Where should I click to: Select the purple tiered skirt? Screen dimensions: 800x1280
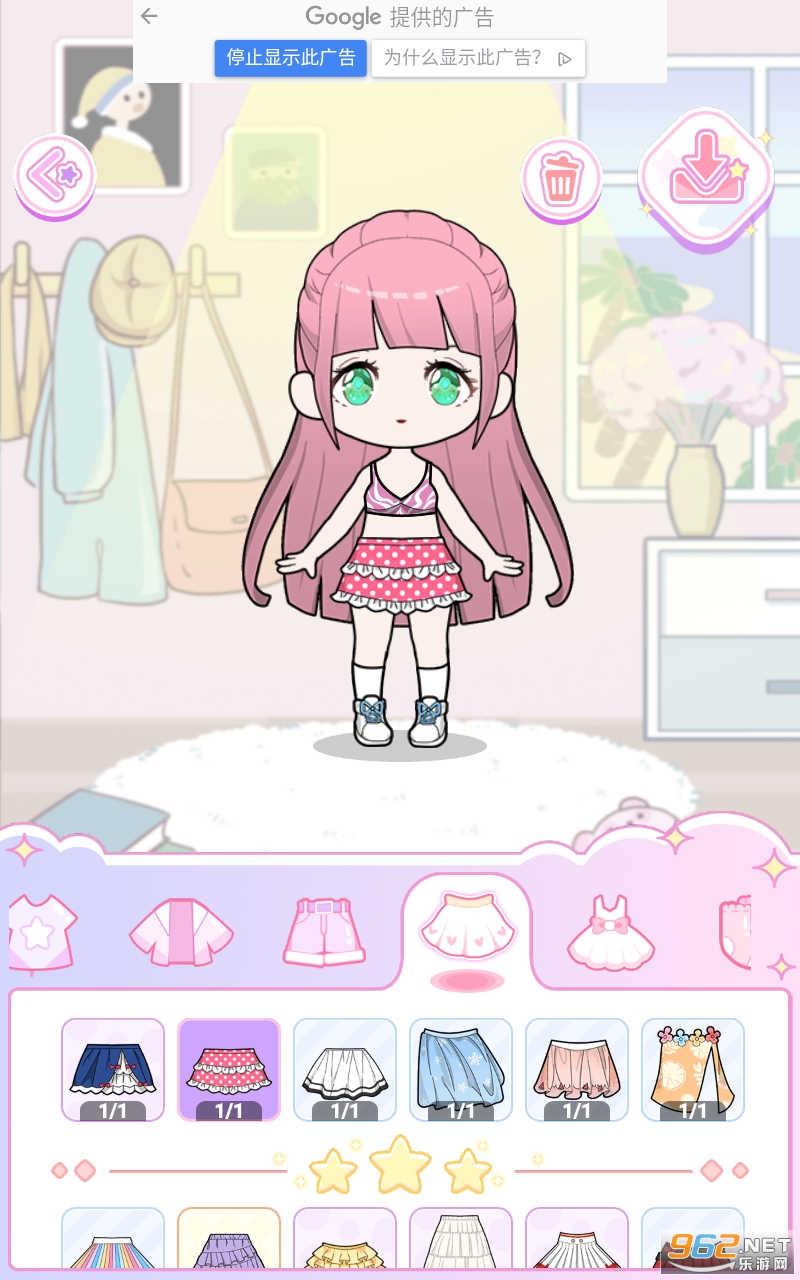pyautogui.click(x=229, y=1242)
